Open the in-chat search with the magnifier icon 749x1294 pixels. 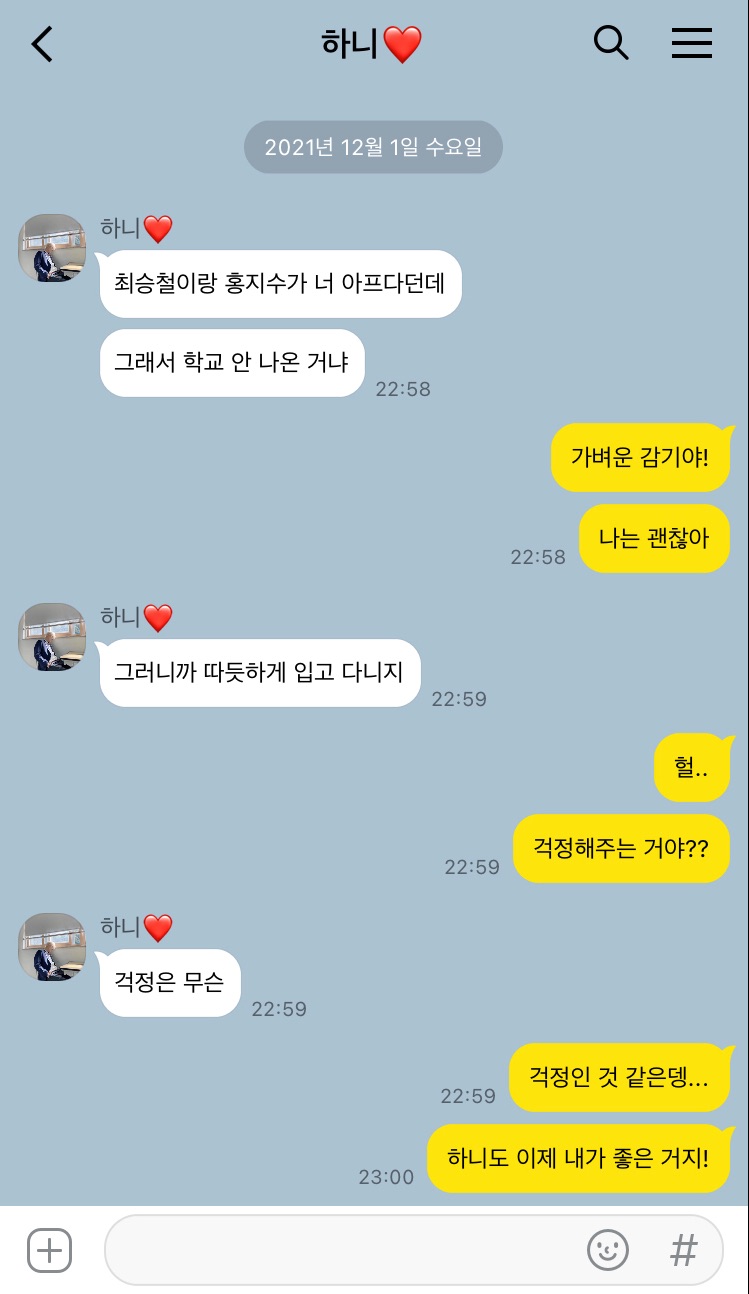coord(611,44)
